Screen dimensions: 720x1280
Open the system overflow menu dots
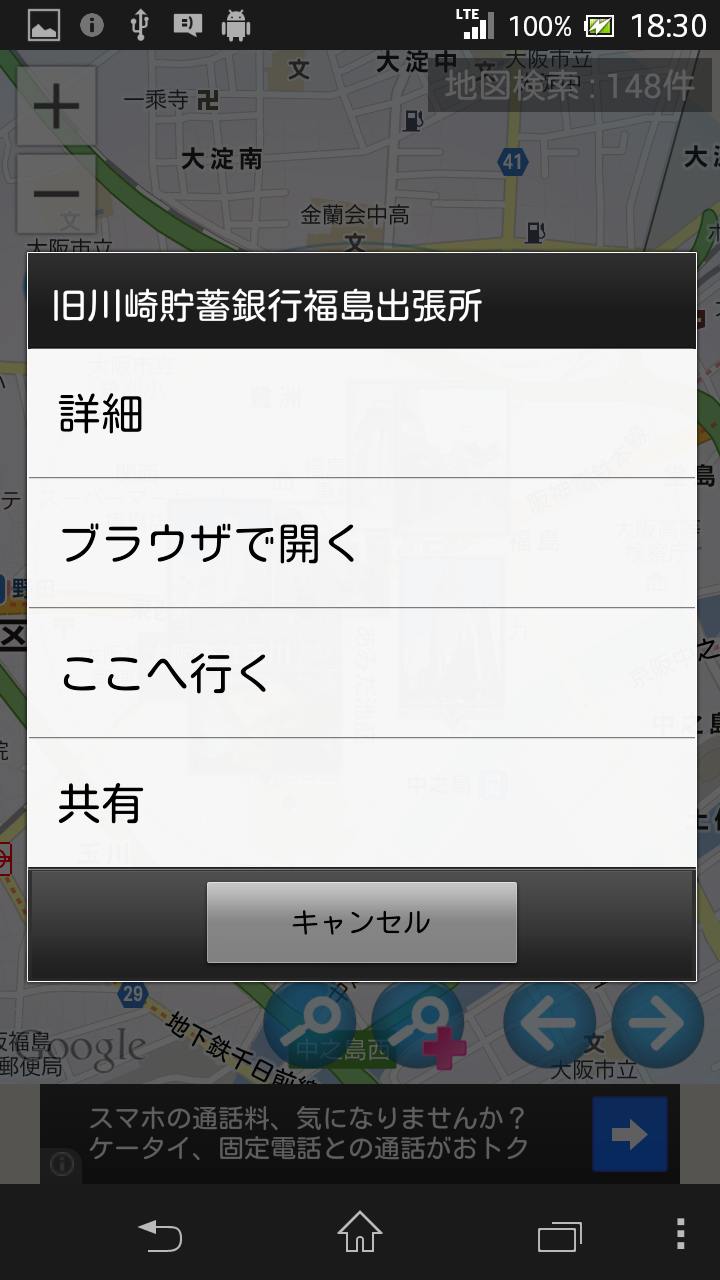point(681,1235)
